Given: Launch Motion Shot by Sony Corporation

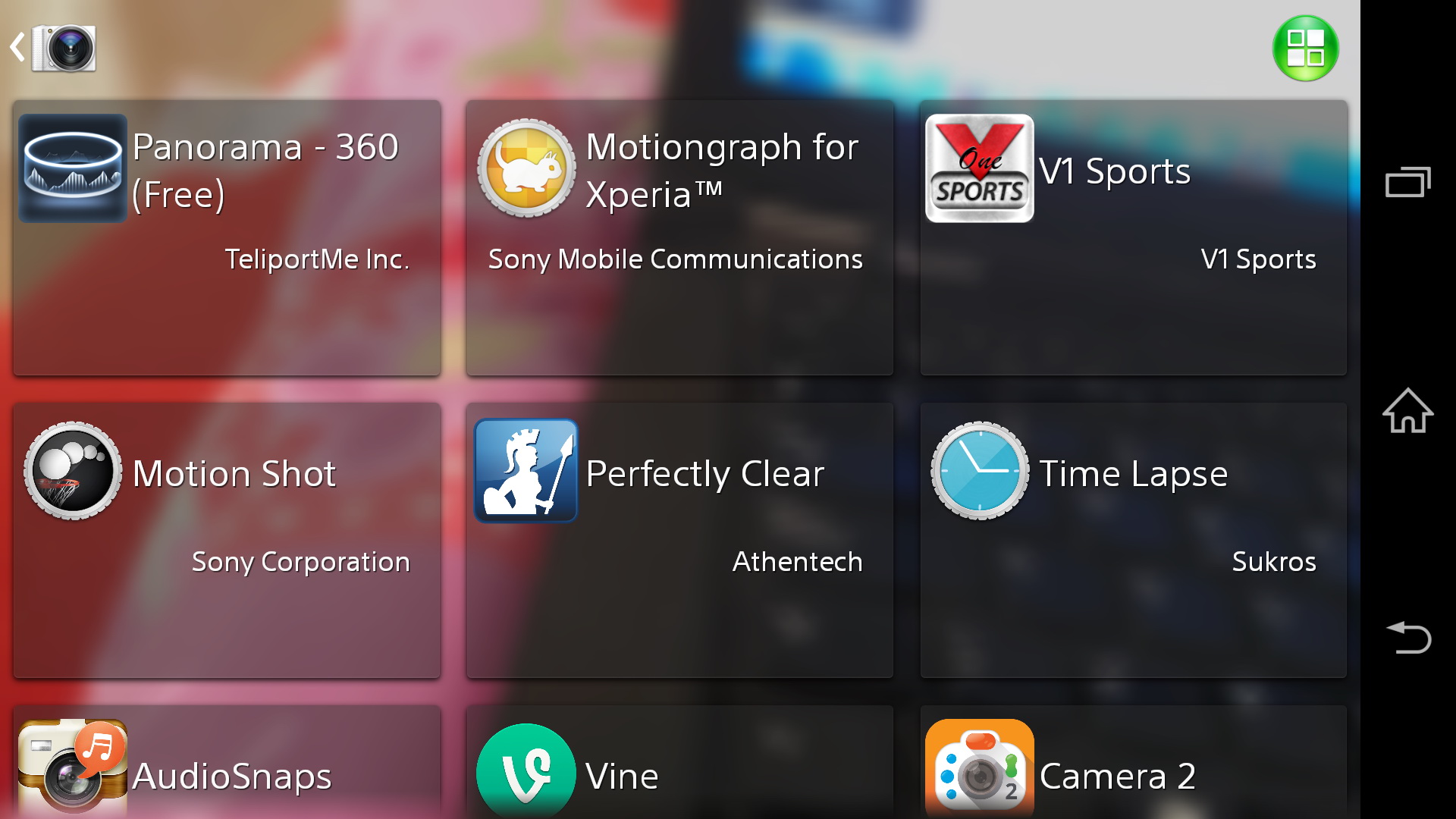Looking at the screenshot, I should point(226,540).
